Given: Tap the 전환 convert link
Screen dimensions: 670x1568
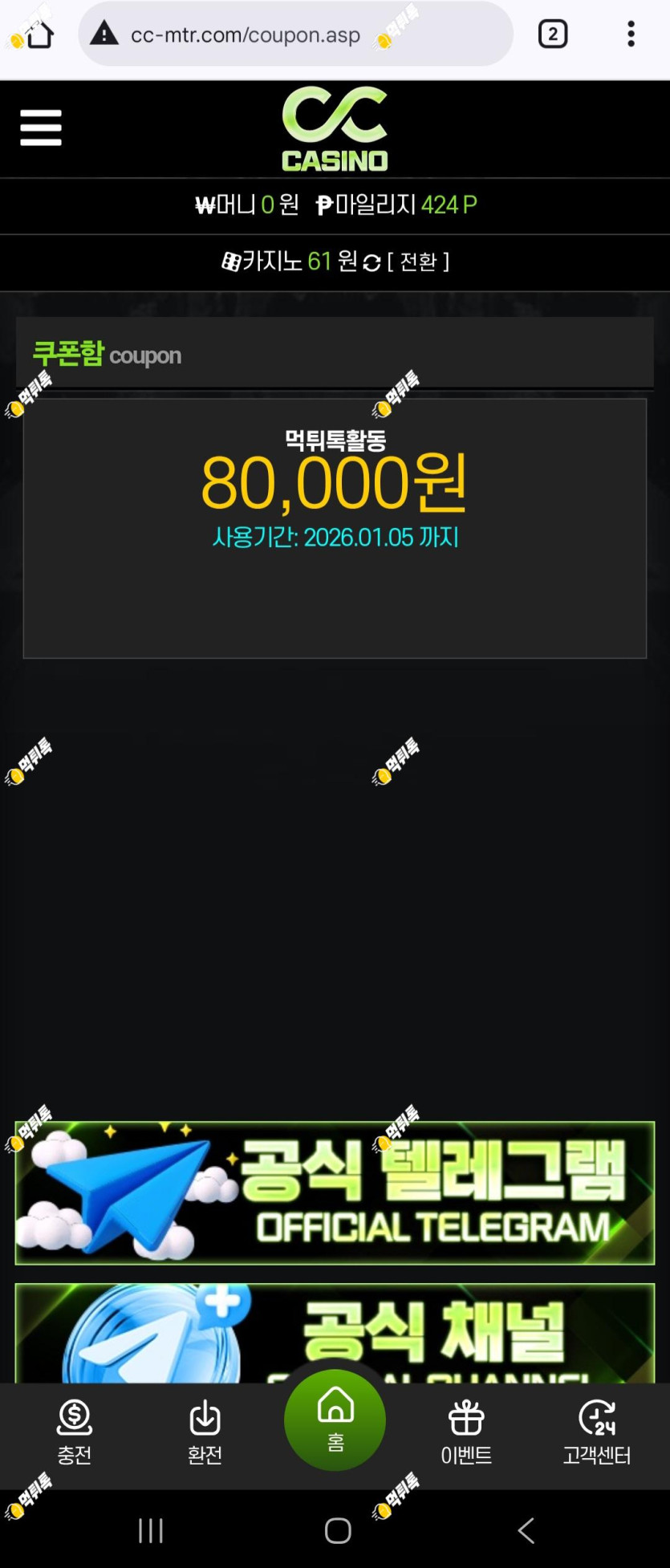Looking at the screenshot, I should 418,262.
